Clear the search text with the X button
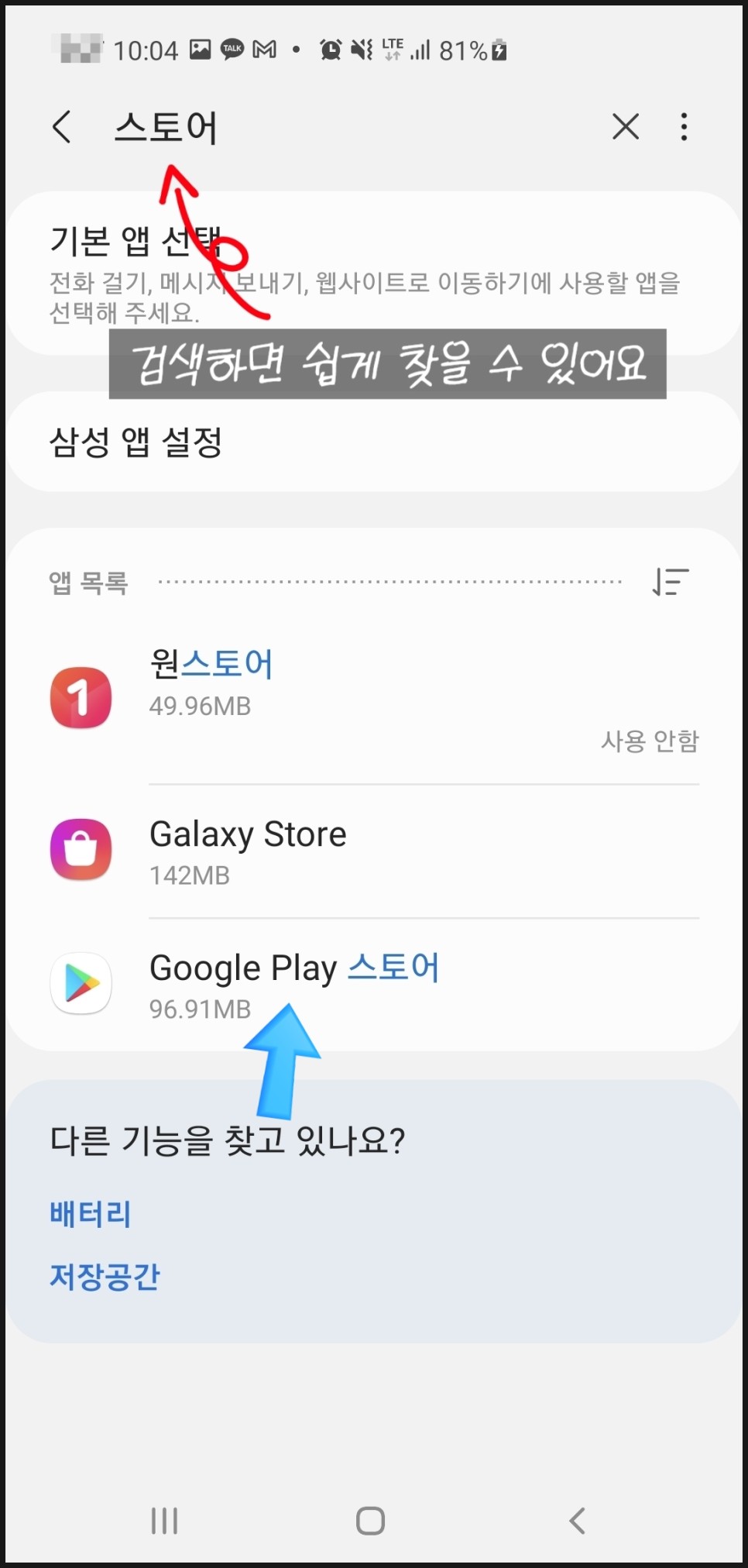This screenshot has width=748, height=1568. coord(624,126)
